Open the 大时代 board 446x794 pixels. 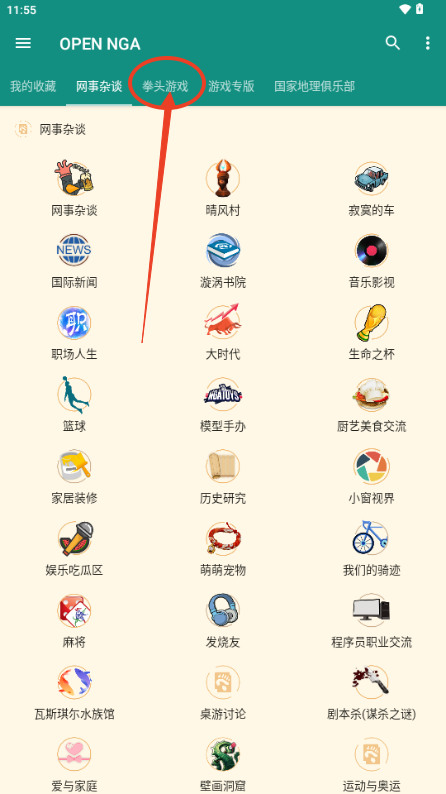point(223,332)
